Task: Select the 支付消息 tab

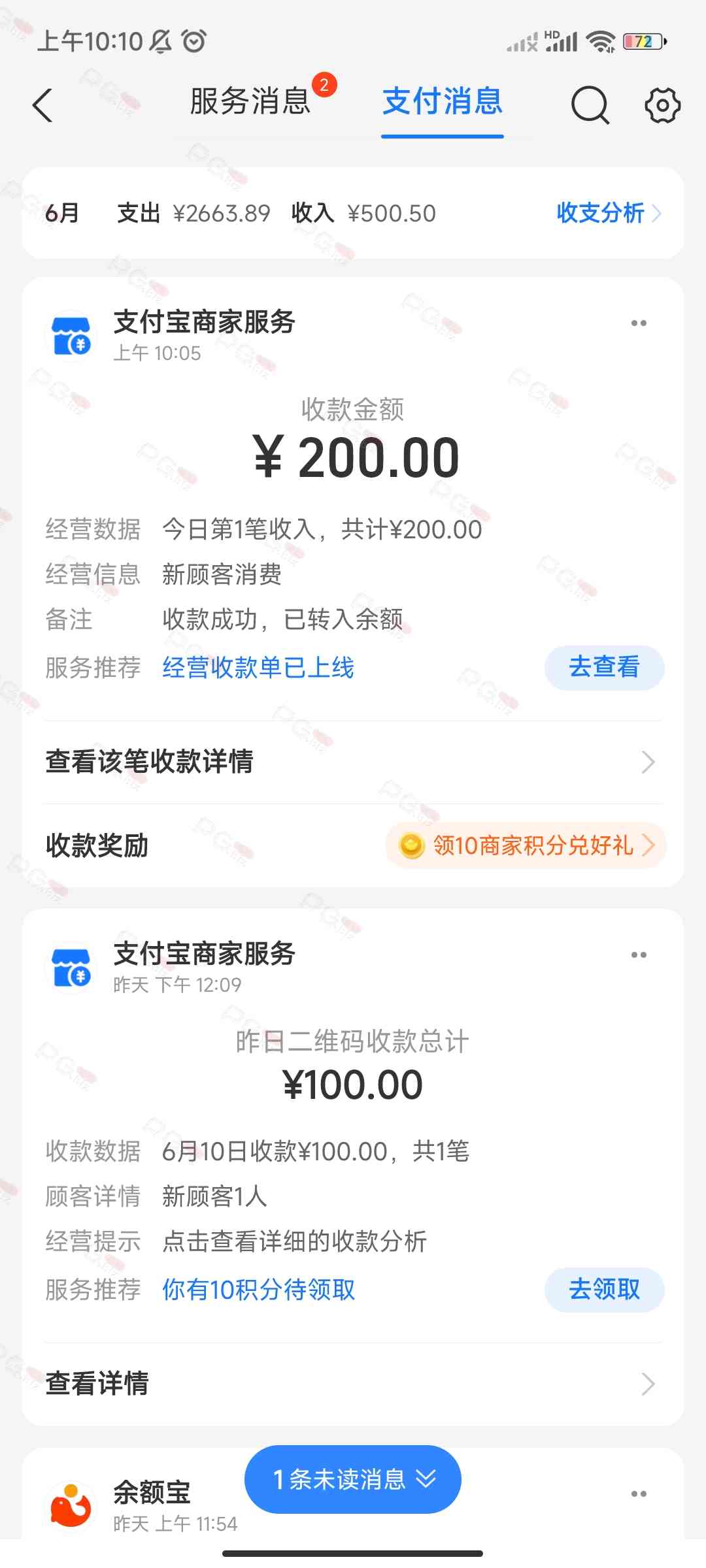Action: [x=443, y=102]
